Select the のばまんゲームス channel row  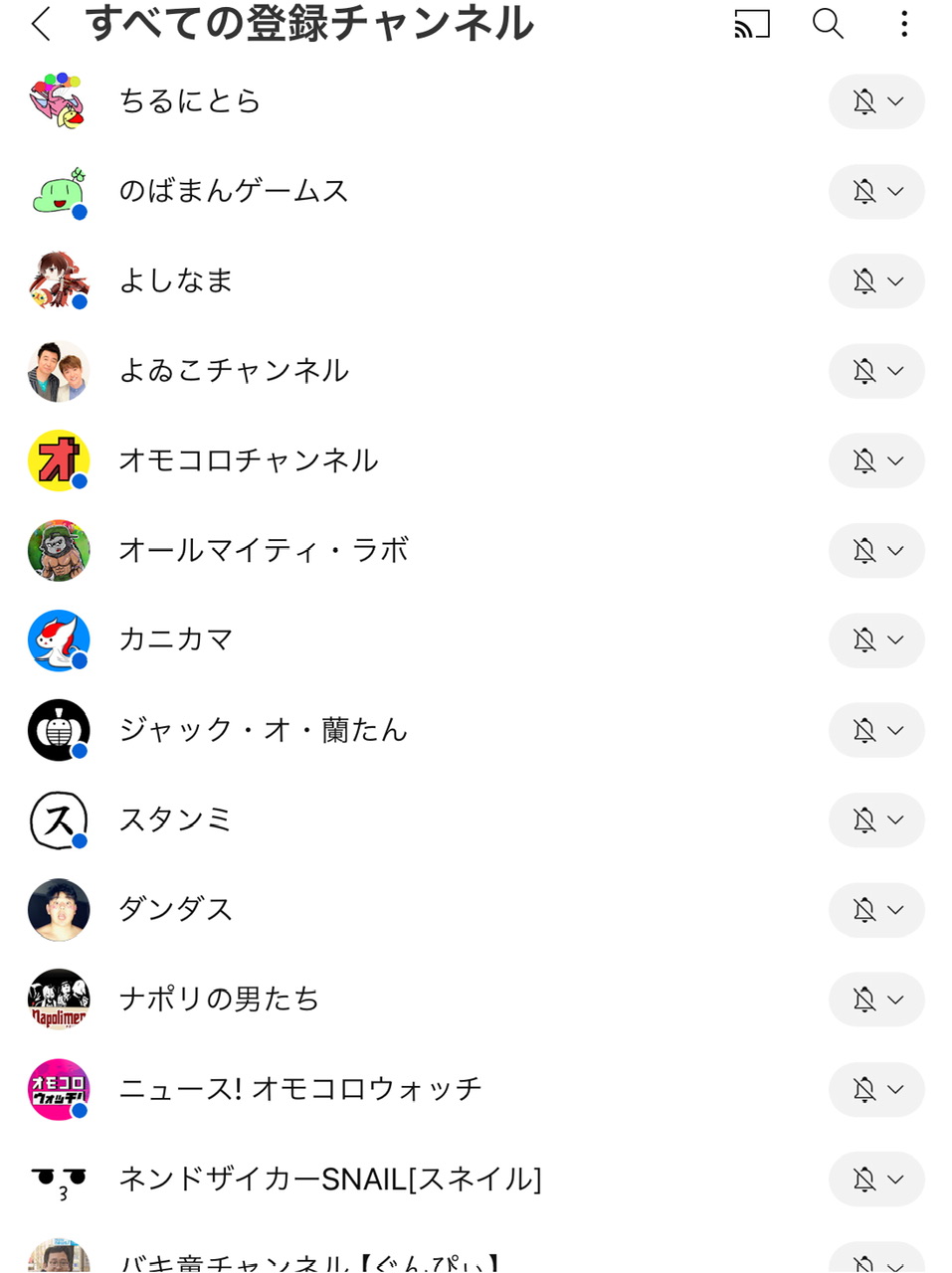click(234, 191)
